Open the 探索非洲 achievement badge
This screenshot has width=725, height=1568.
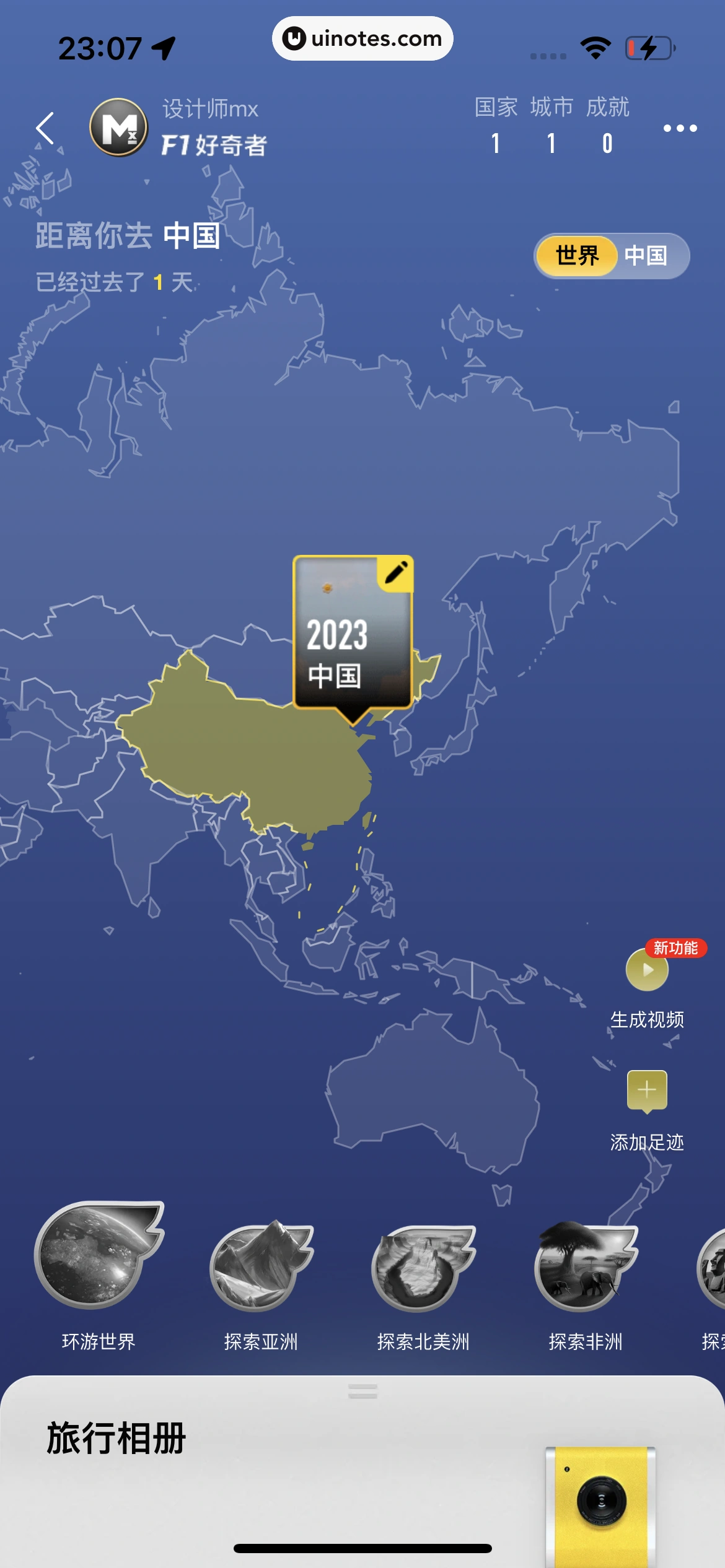585,1267
